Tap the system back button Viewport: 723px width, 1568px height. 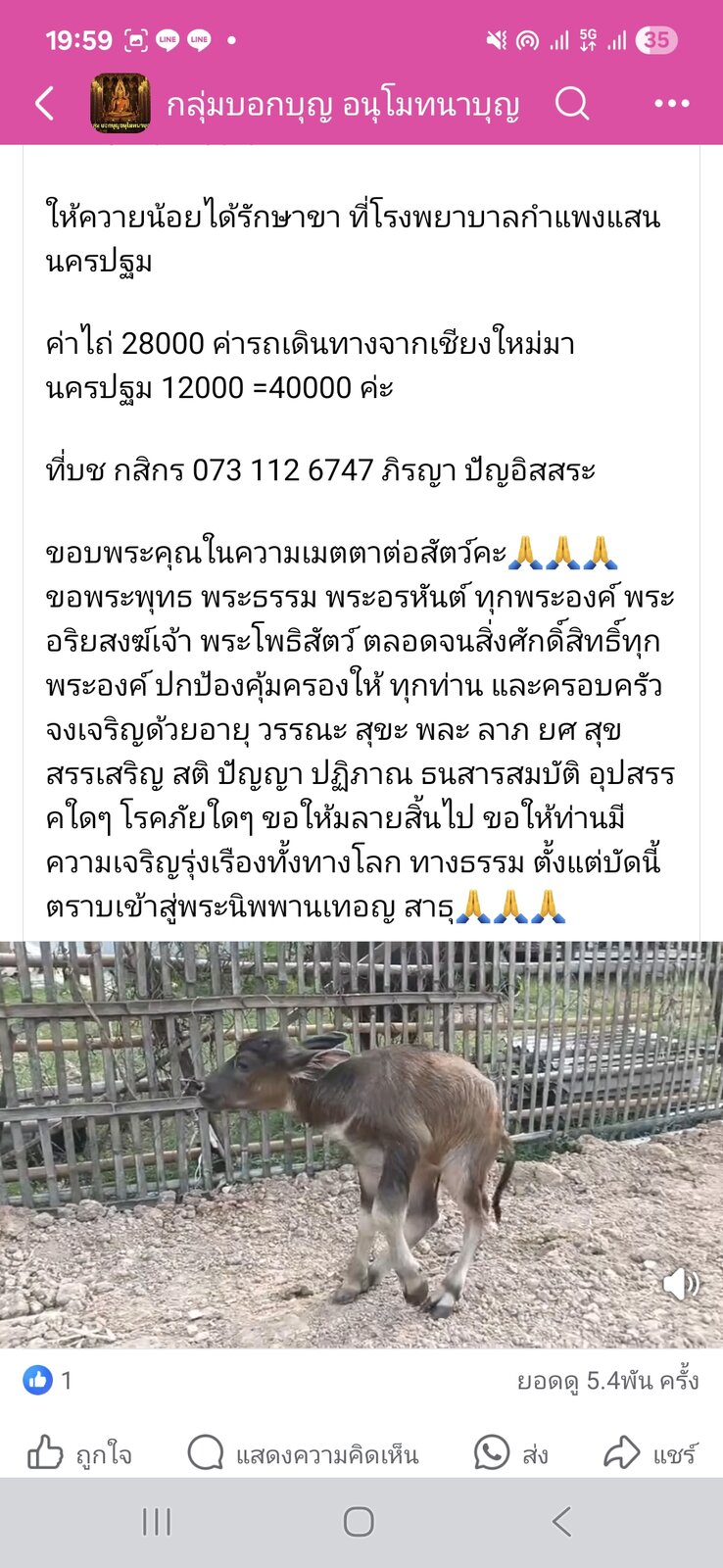(x=560, y=1522)
